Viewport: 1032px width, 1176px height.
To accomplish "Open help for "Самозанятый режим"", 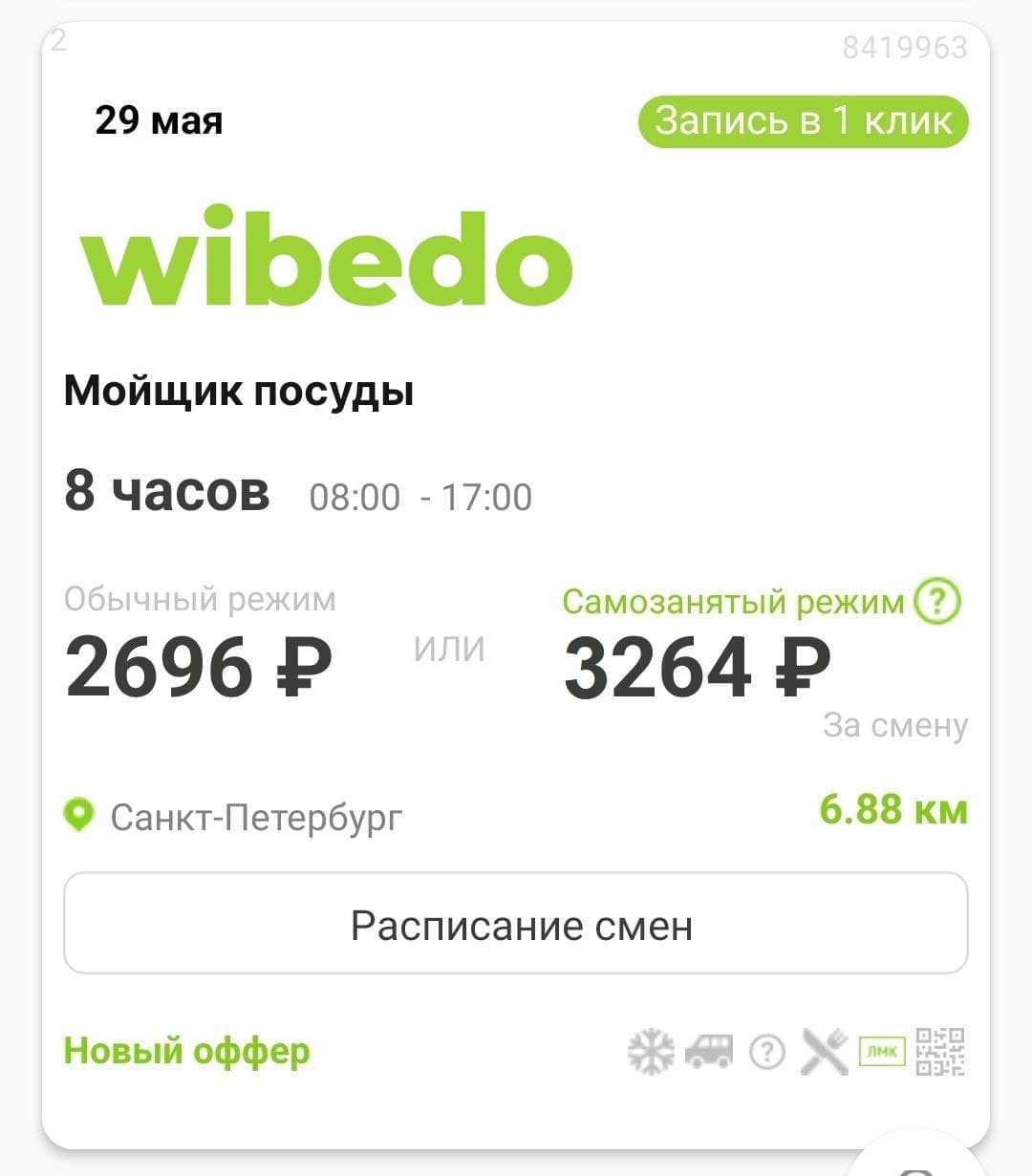I will 936,602.
